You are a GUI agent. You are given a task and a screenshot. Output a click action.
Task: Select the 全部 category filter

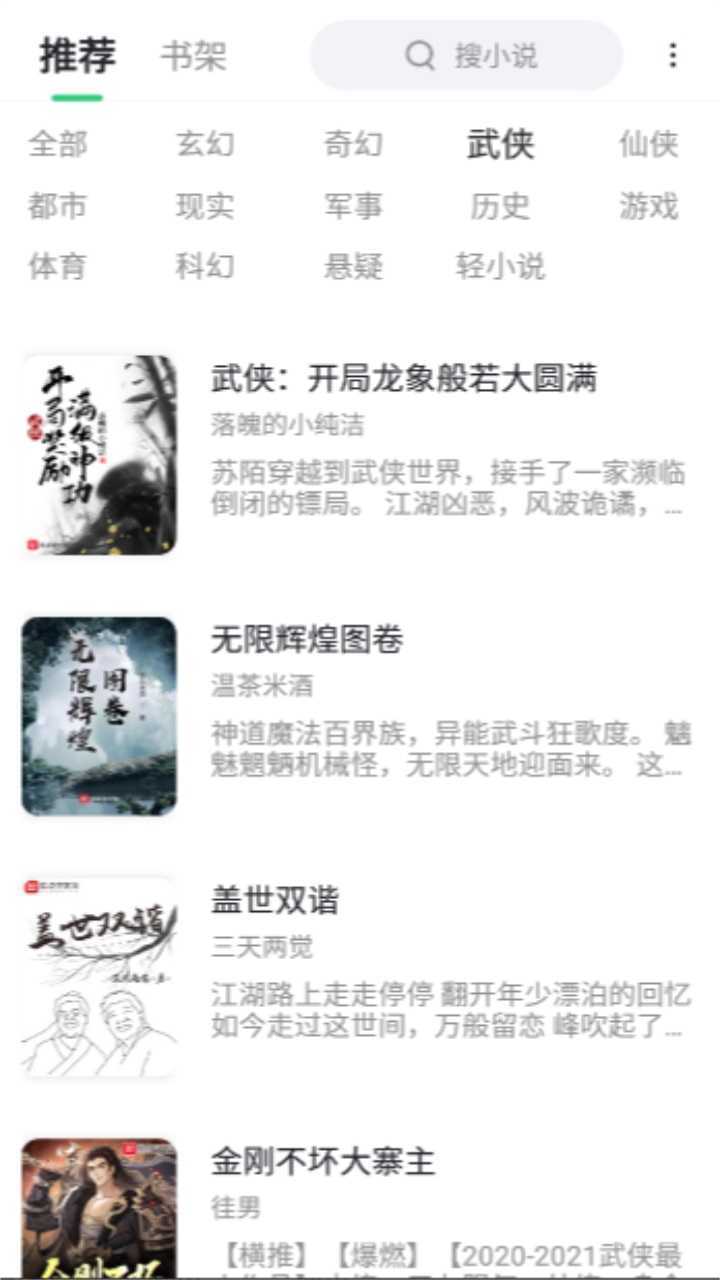[x=58, y=145]
